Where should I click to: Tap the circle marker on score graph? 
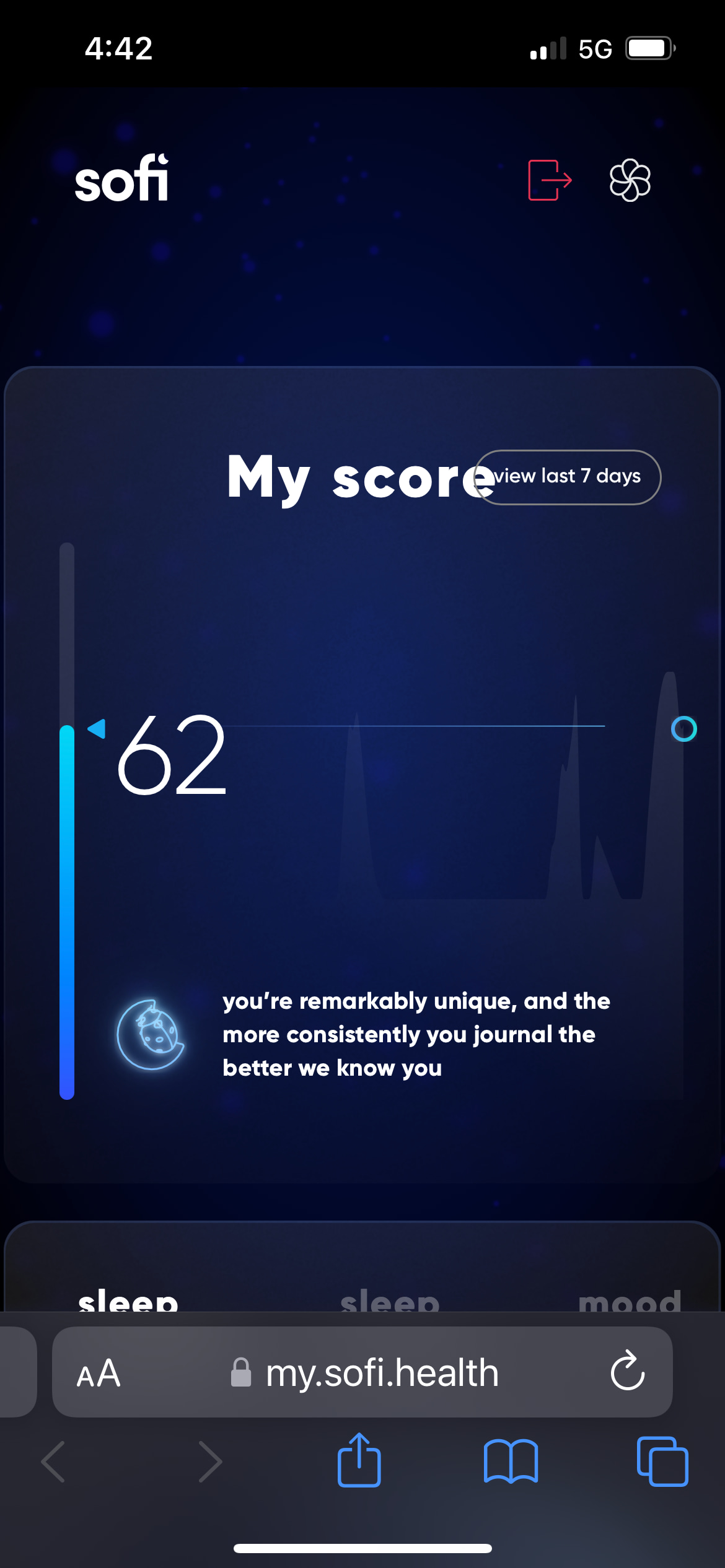tap(684, 729)
